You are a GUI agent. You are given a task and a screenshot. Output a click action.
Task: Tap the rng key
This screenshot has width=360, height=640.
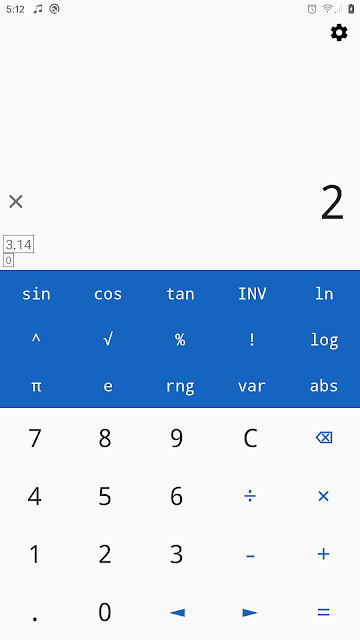pyautogui.click(x=180, y=385)
